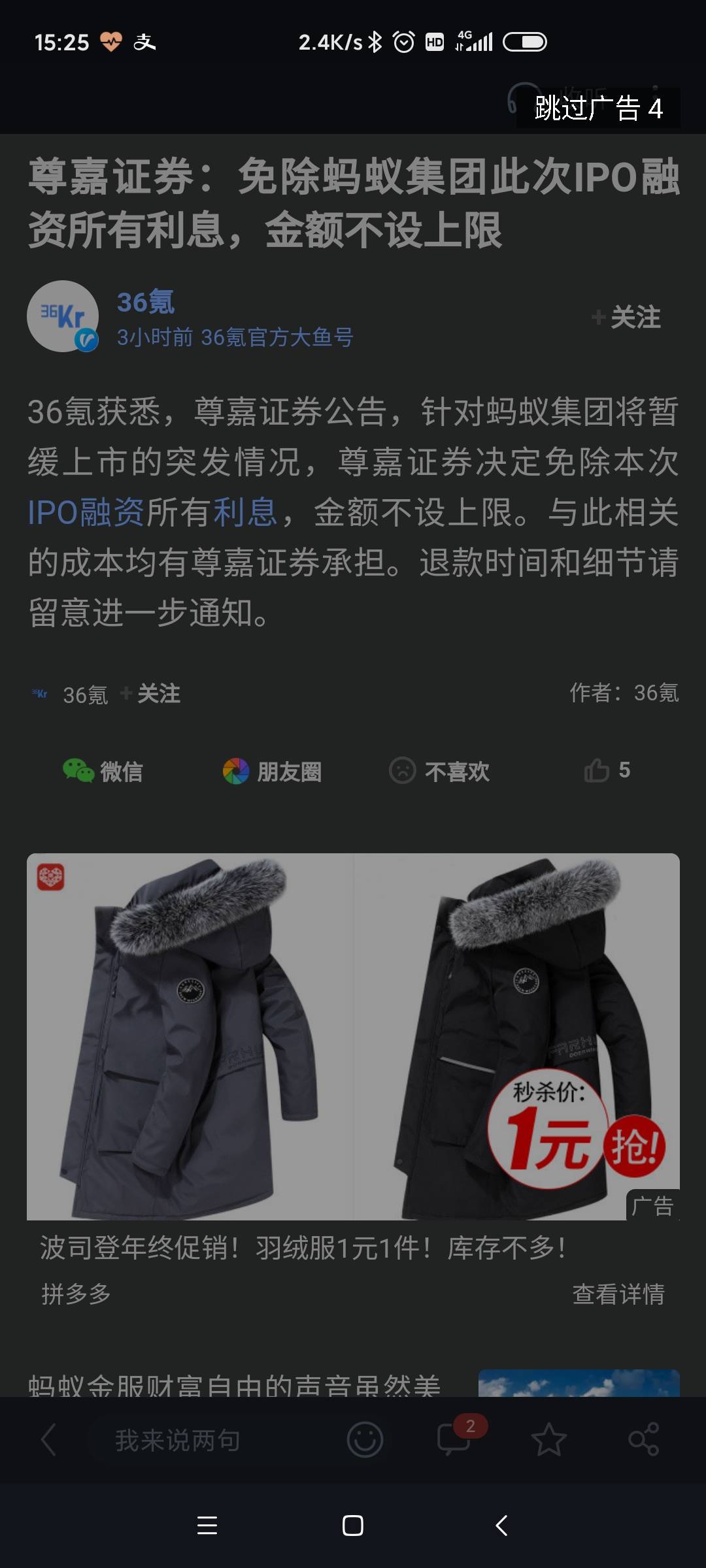Image resolution: width=706 pixels, height=1568 pixels.
Task: Open the emoji smiley picker
Action: (x=365, y=1440)
